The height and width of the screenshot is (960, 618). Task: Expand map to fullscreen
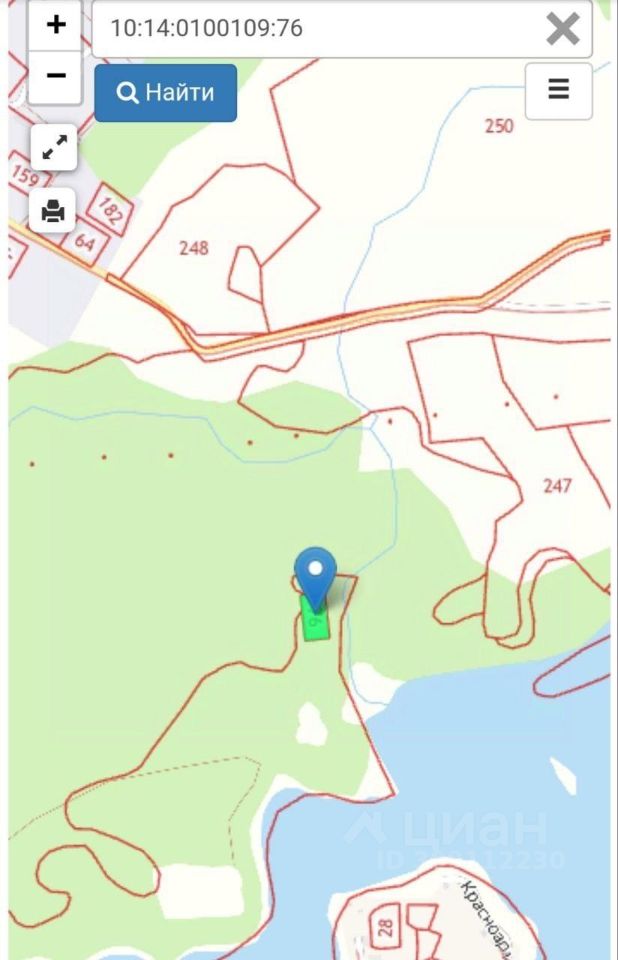[x=53, y=149]
